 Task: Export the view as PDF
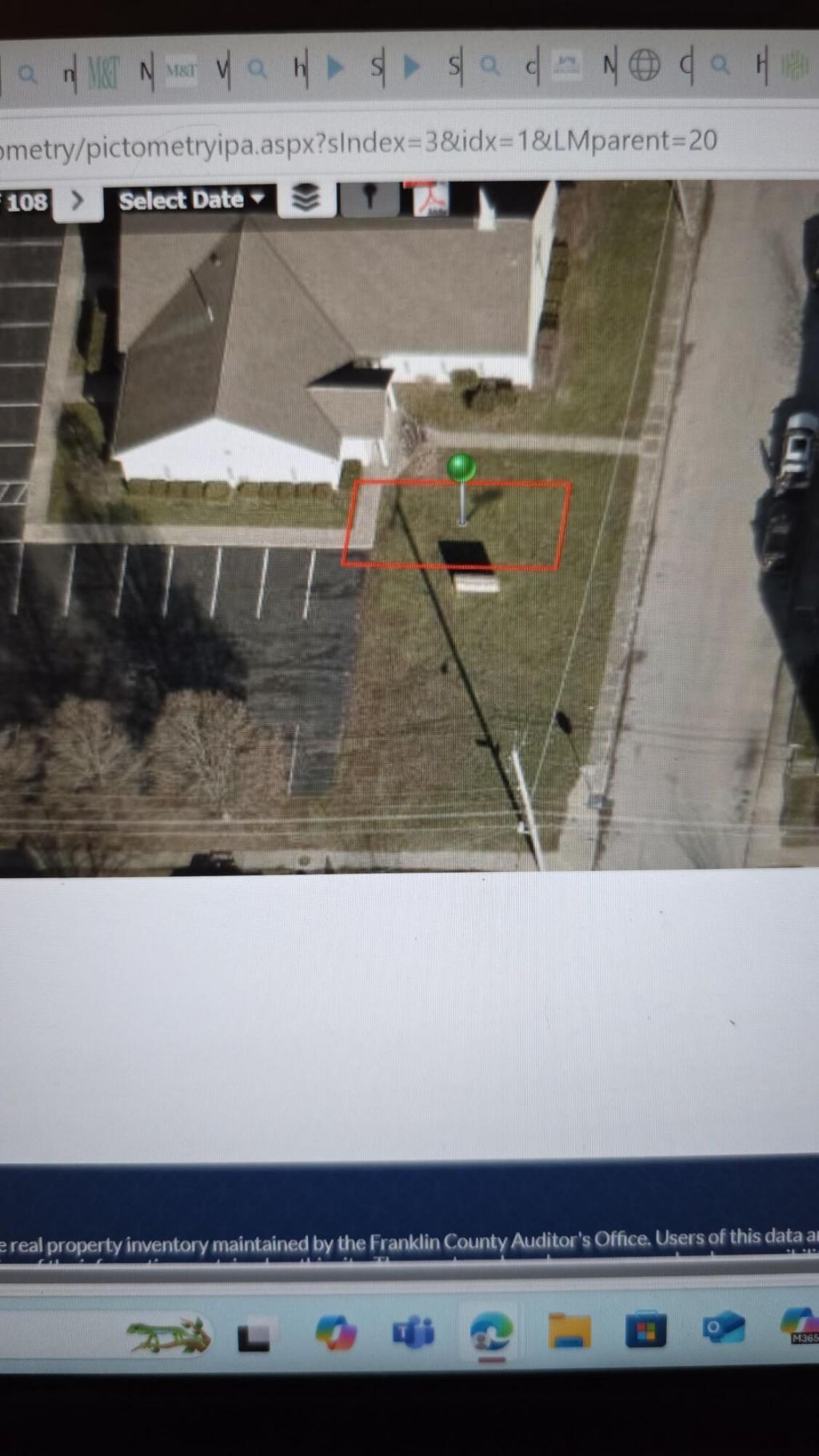point(430,198)
